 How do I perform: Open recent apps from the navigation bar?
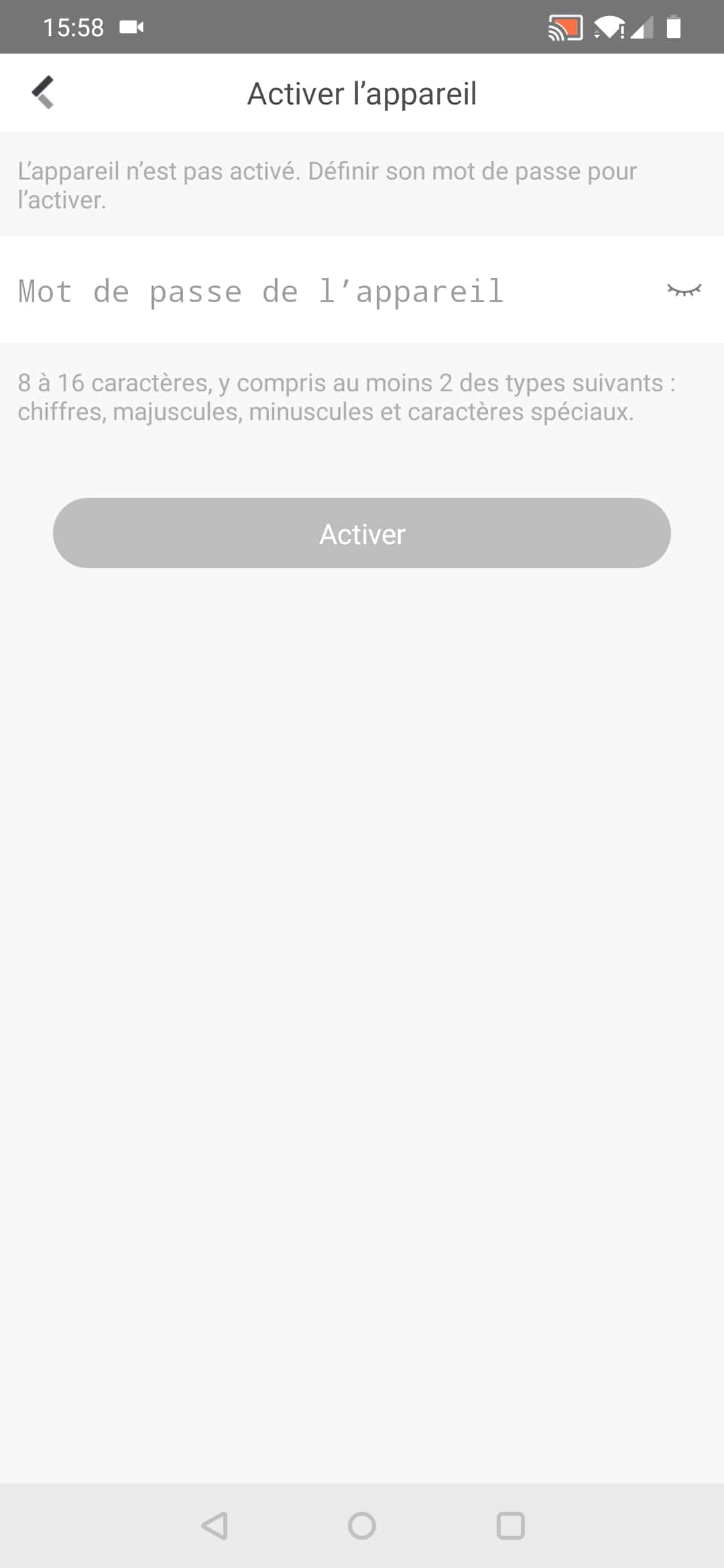510,1526
